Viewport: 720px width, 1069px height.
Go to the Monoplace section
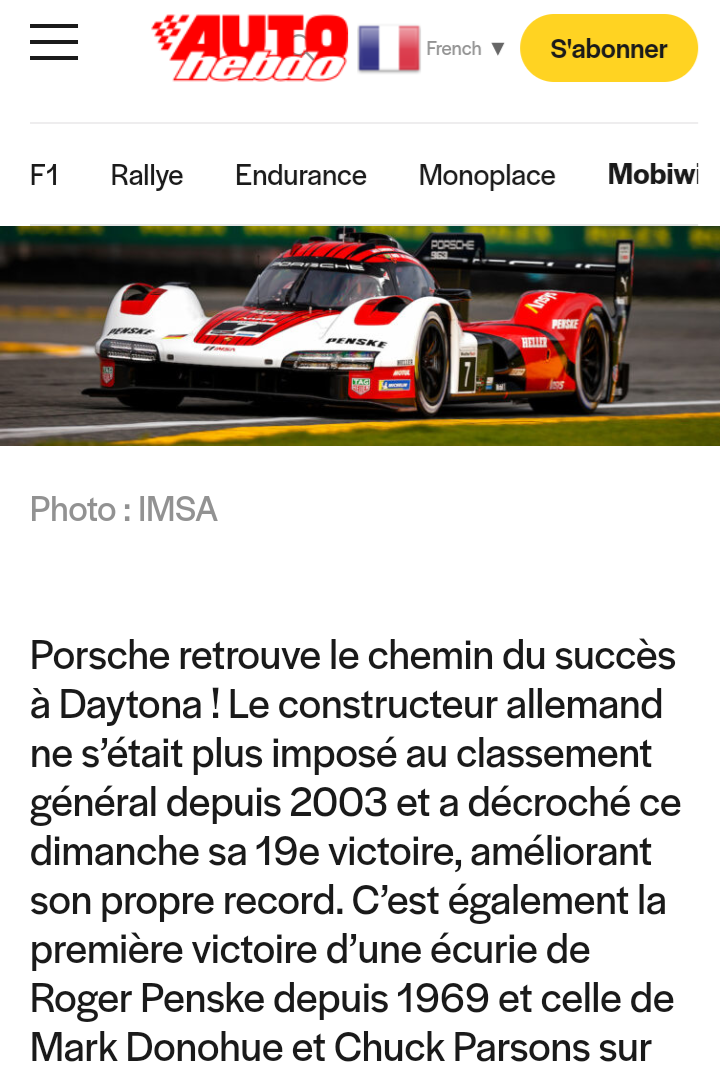(x=487, y=175)
